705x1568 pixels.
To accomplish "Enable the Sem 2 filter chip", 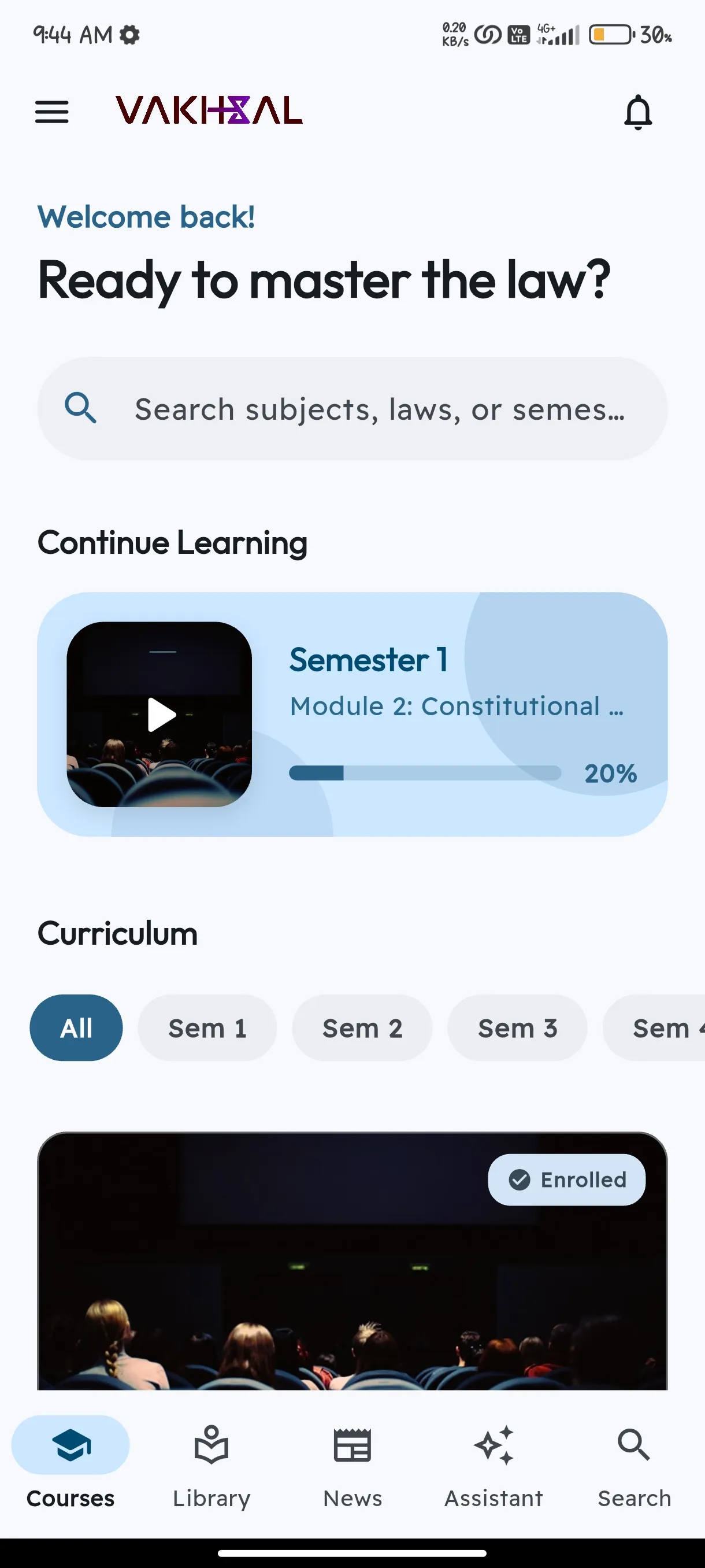I will click(x=362, y=1027).
